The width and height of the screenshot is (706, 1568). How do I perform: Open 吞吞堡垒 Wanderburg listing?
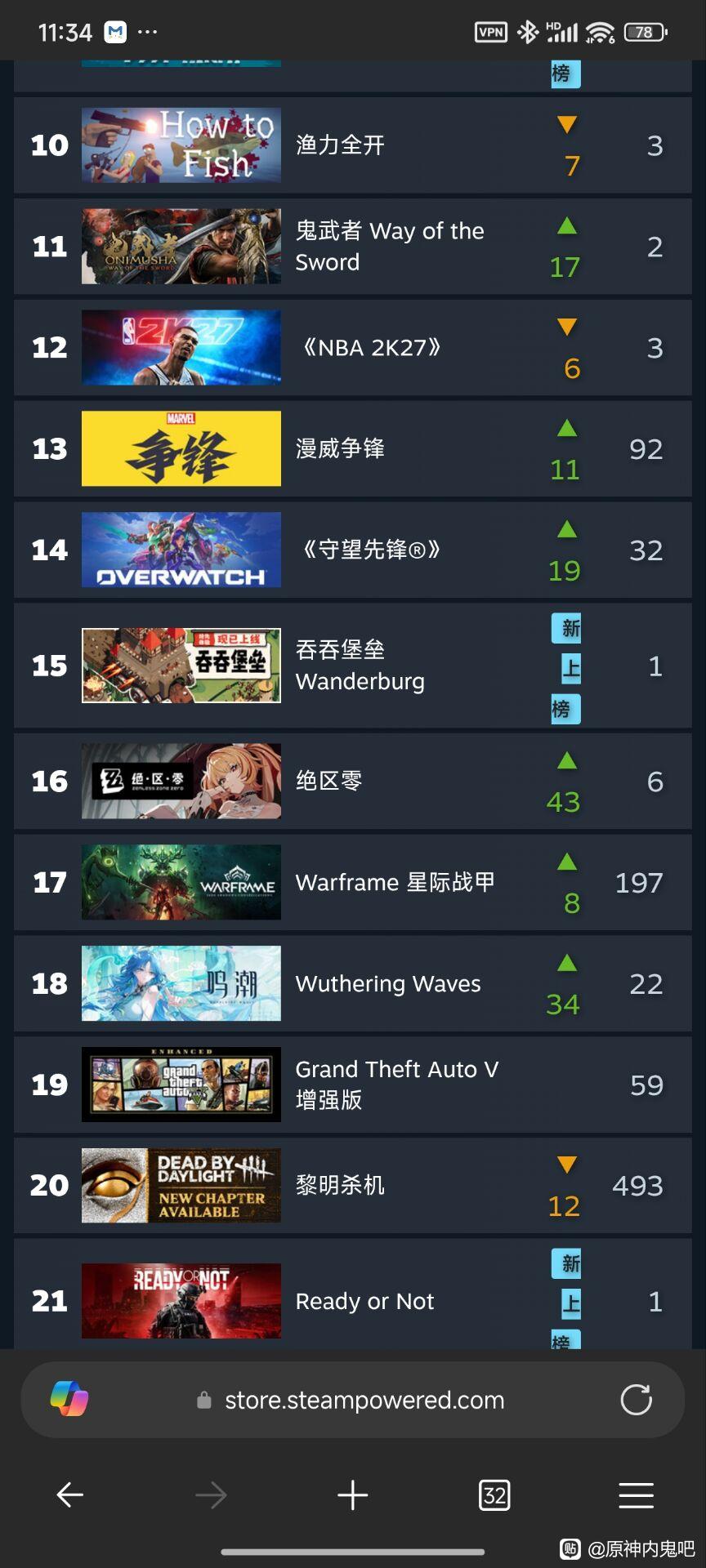pos(353,666)
